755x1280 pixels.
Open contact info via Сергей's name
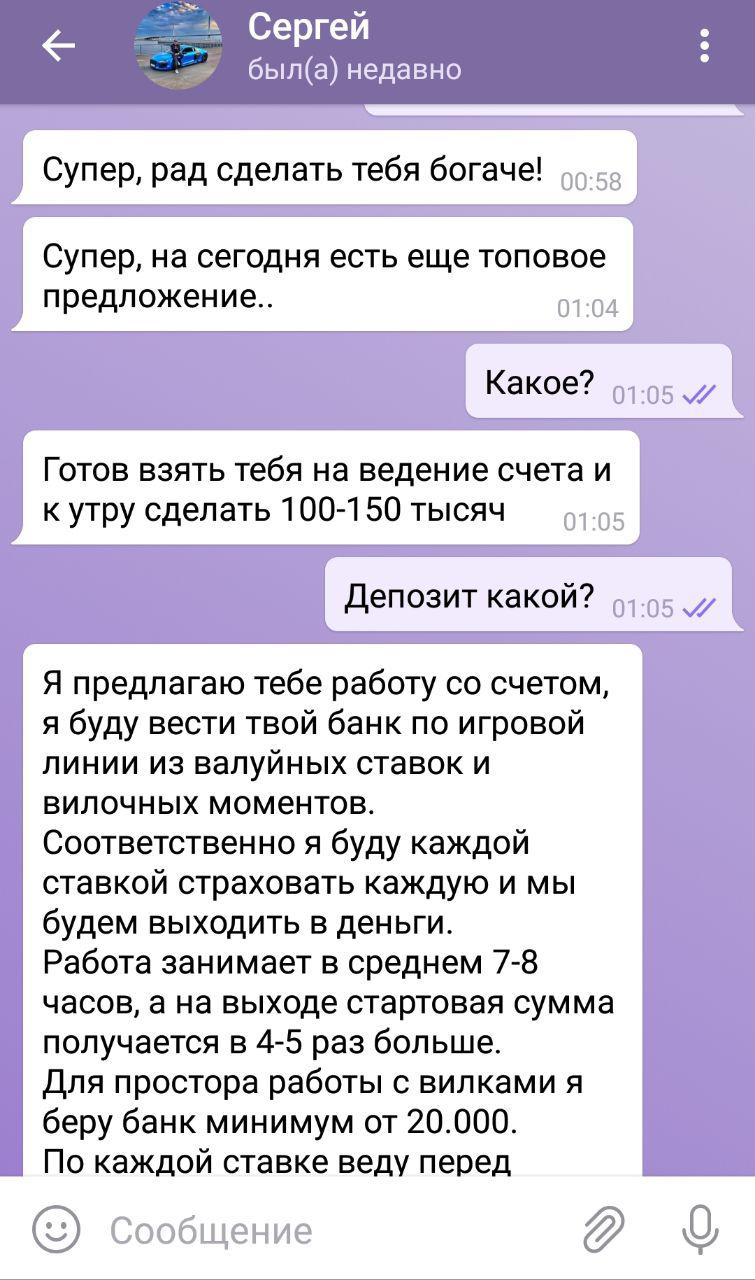point(308,26)
